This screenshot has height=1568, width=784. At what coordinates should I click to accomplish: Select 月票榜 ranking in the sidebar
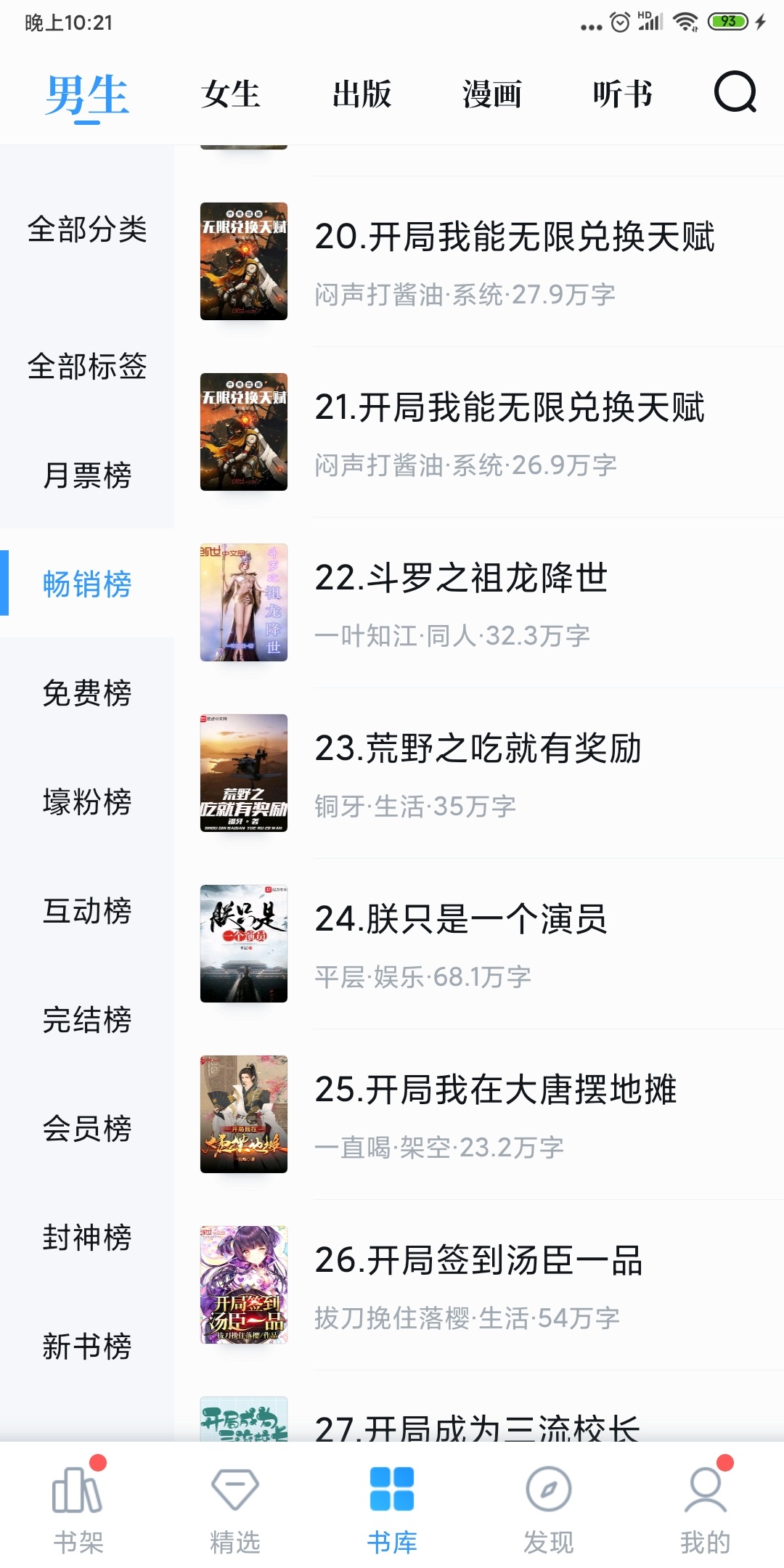click(x=87, y=475)
